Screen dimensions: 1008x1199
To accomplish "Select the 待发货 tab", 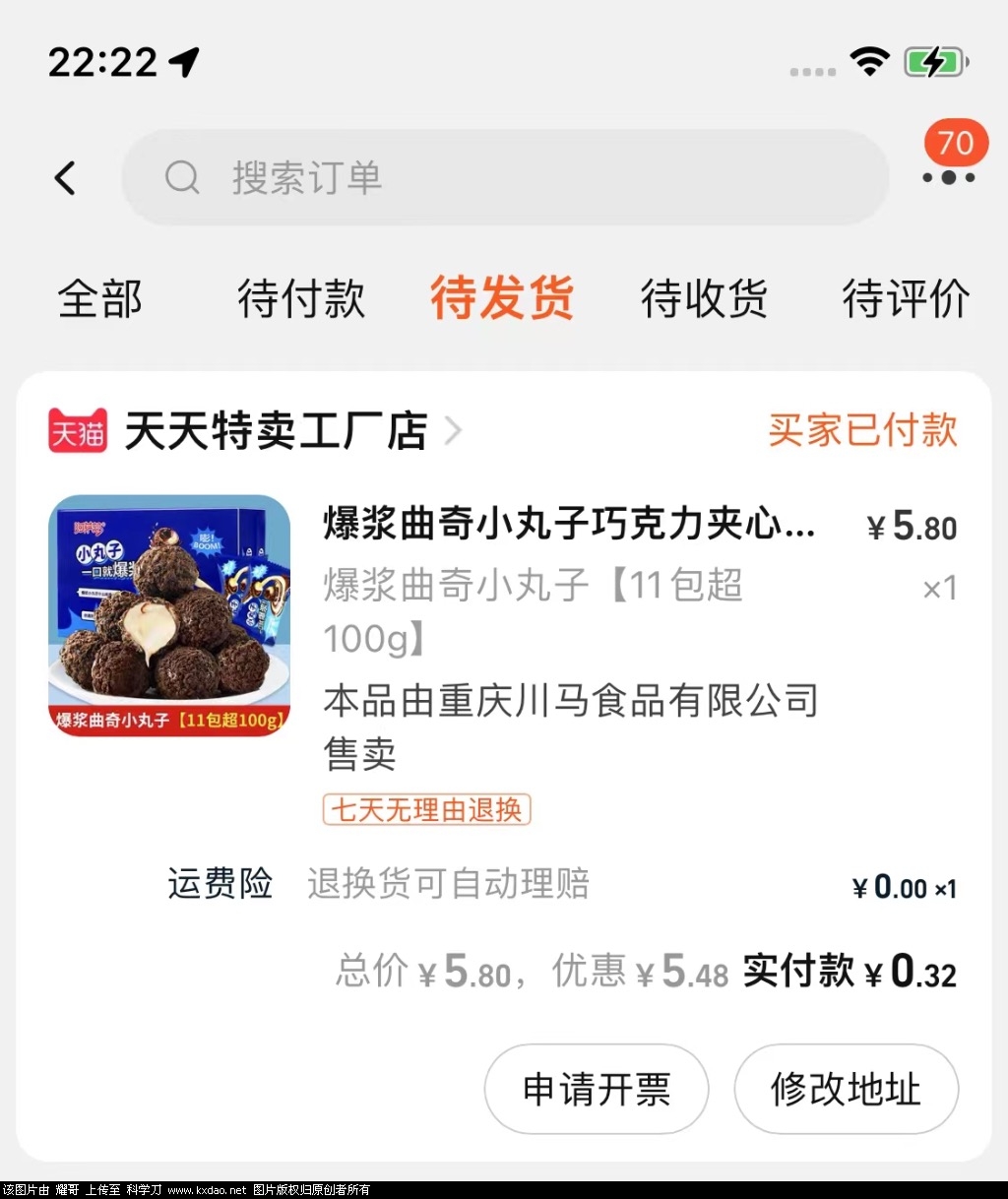I will pos(502,298).
